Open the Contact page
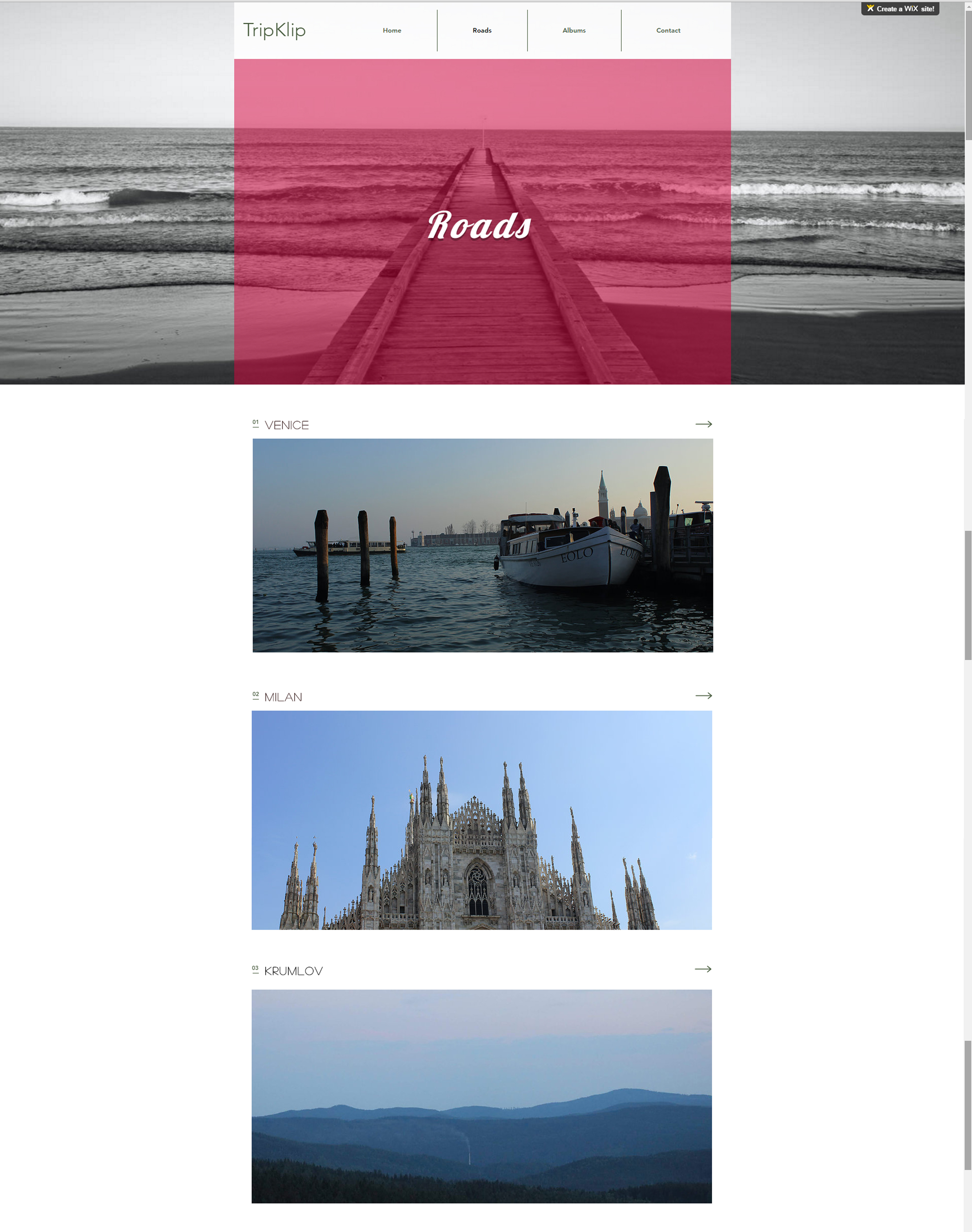The width and height of the screenshot is (972, 1232). pyautogui.click(x=667, y=31)
